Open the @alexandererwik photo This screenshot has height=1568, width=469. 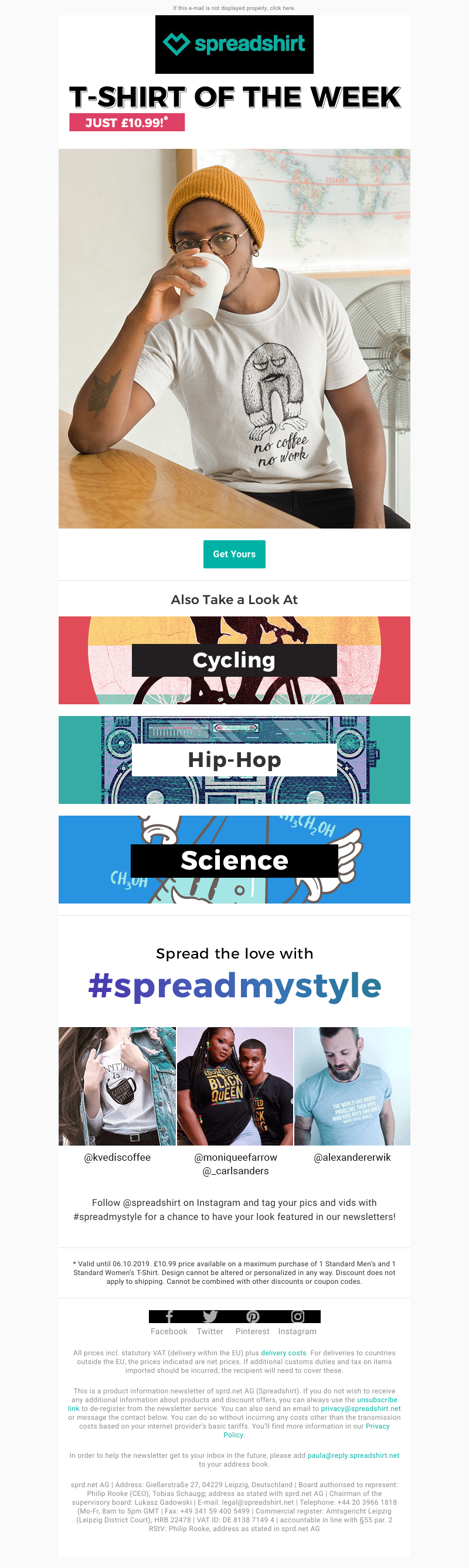pyautogui.click(x=352, y=1086)
